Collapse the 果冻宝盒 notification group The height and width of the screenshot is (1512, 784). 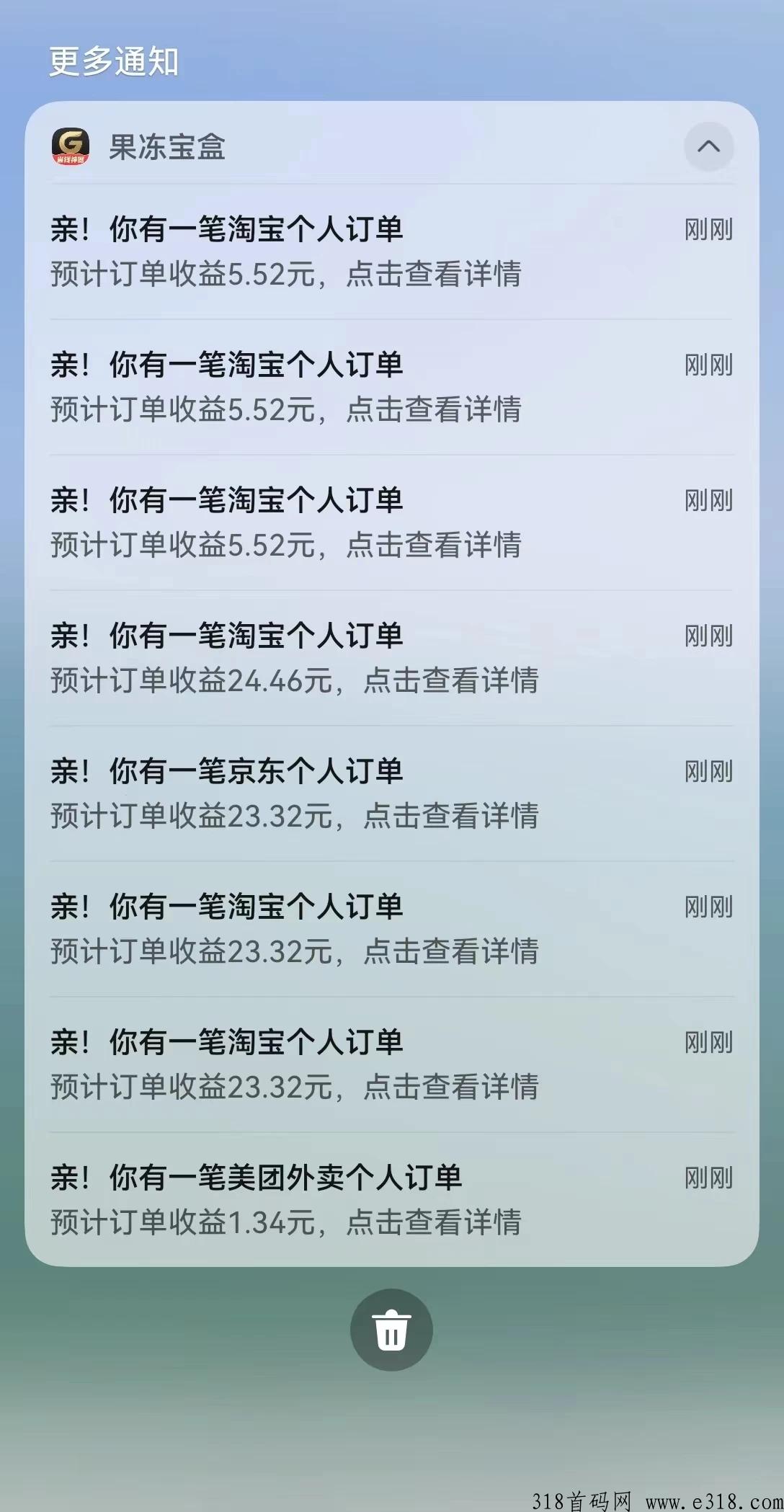pos(708,146)
